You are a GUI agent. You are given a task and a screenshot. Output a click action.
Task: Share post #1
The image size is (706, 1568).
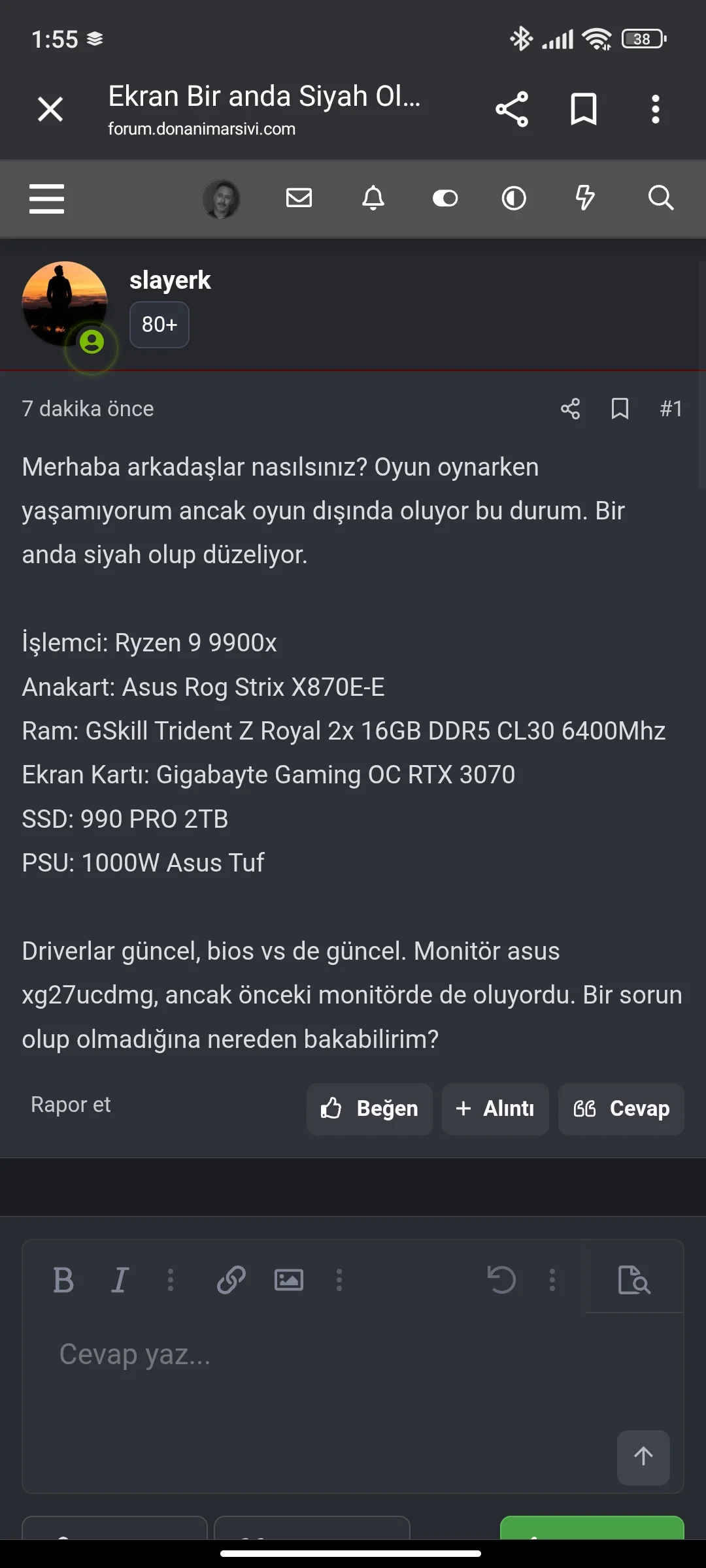point(570,409)
